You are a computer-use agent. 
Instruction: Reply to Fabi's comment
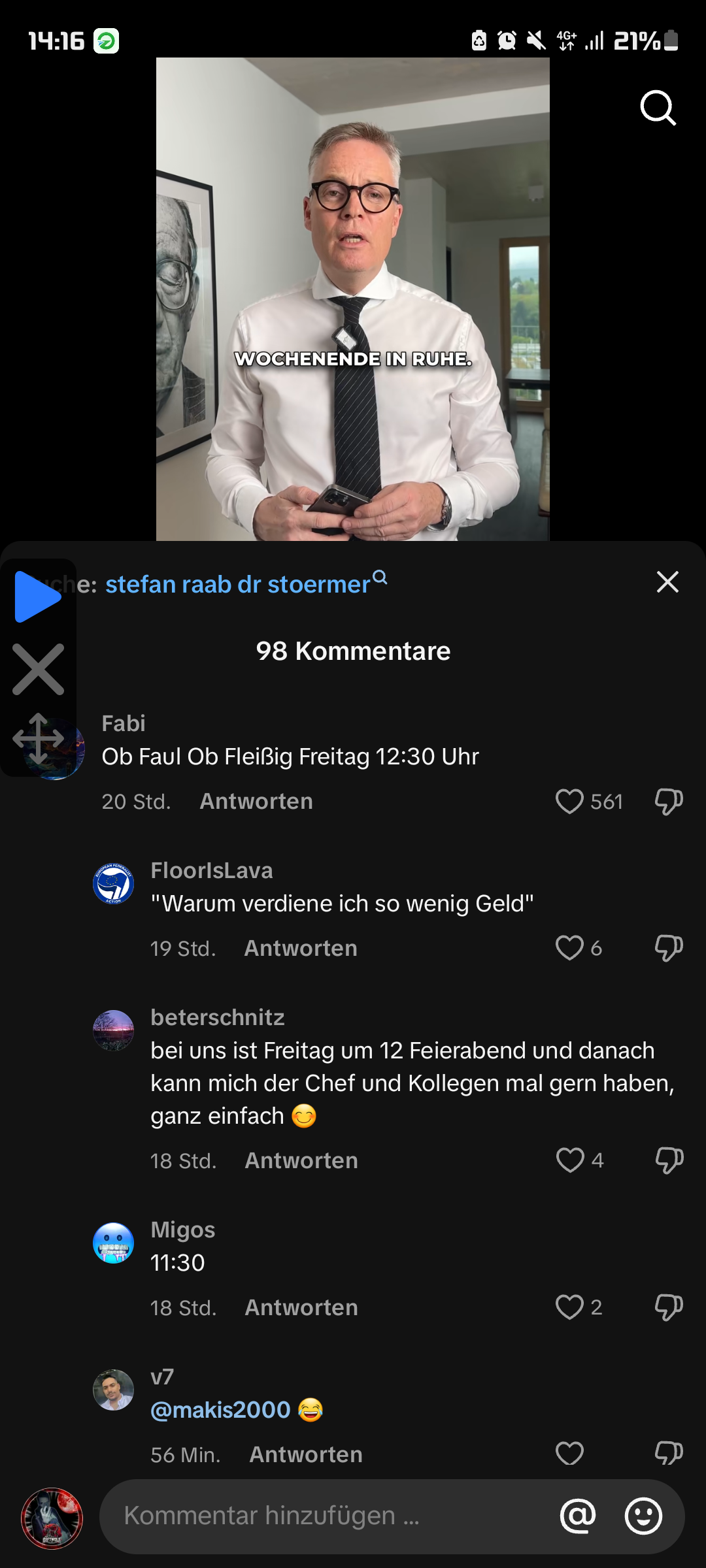point(256,801)
